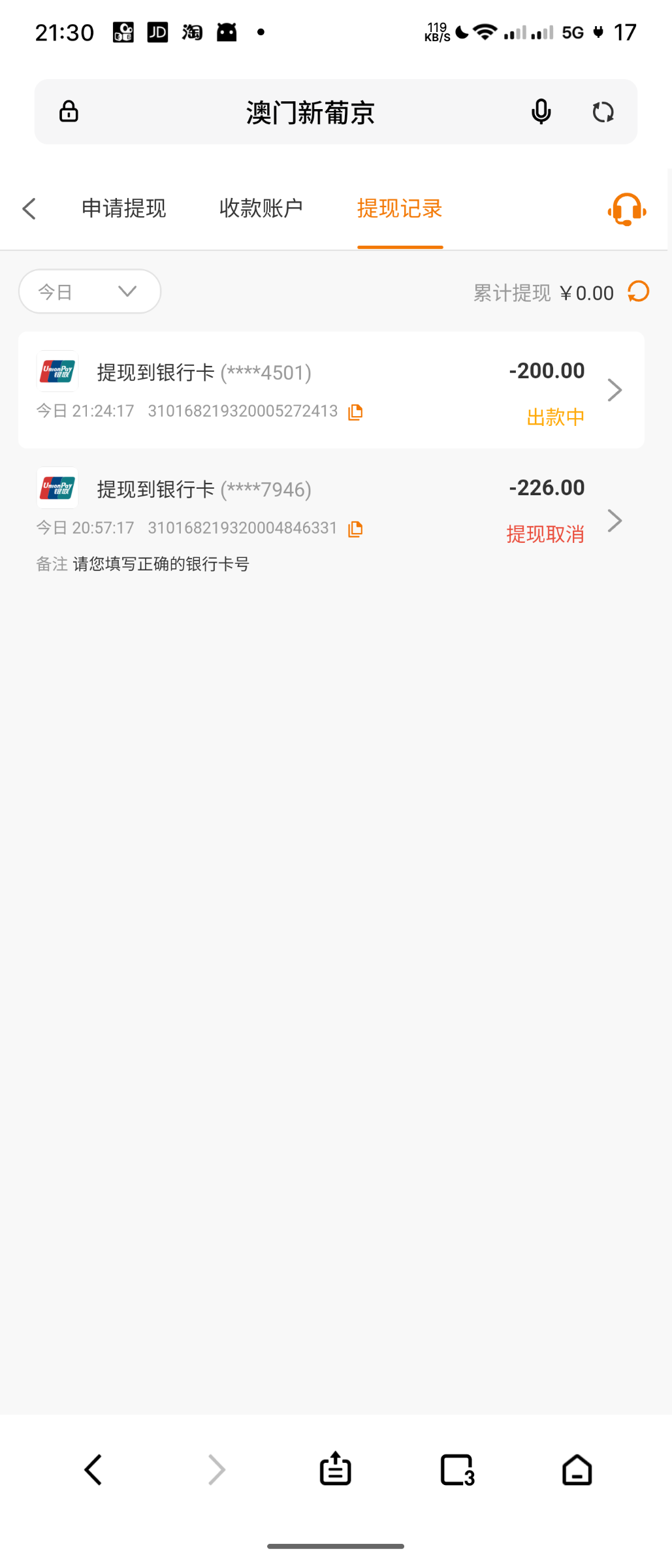672x1568 pixels.
Task: Open the -226.00 cancelled withdrawal record
Action: click(614, 521)
